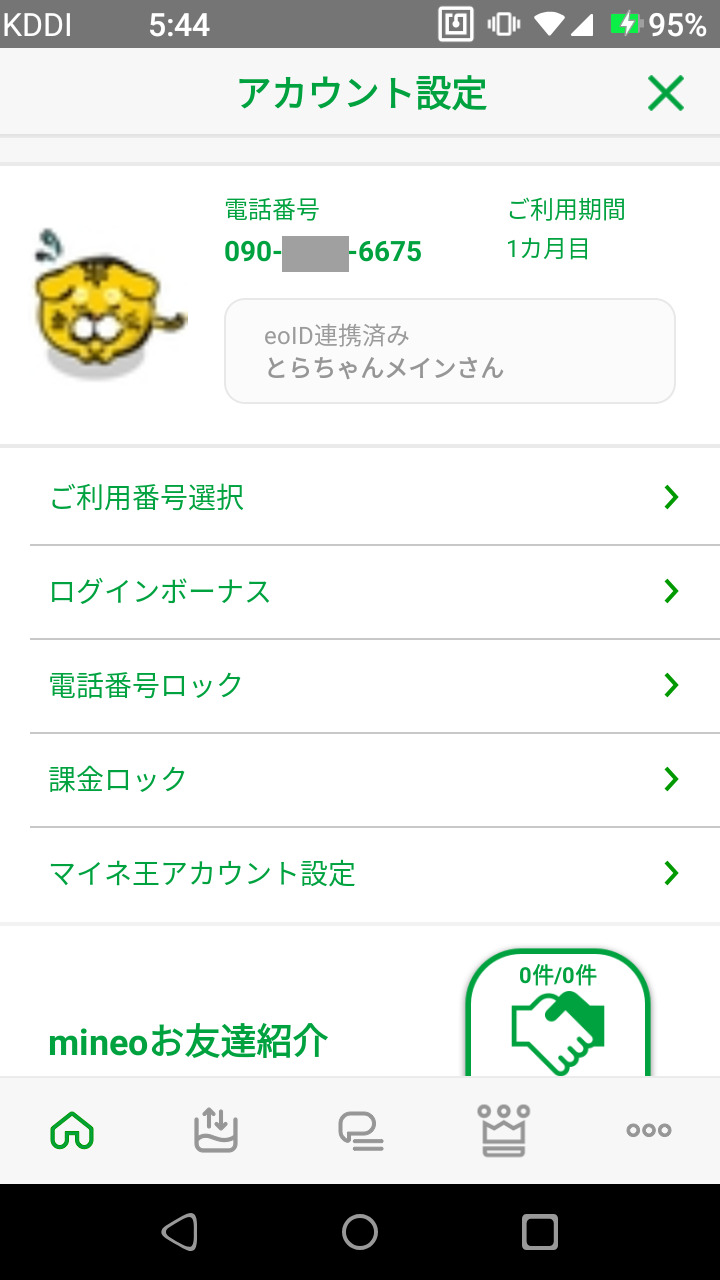Open the more options tab

[x=648, y=1130]
